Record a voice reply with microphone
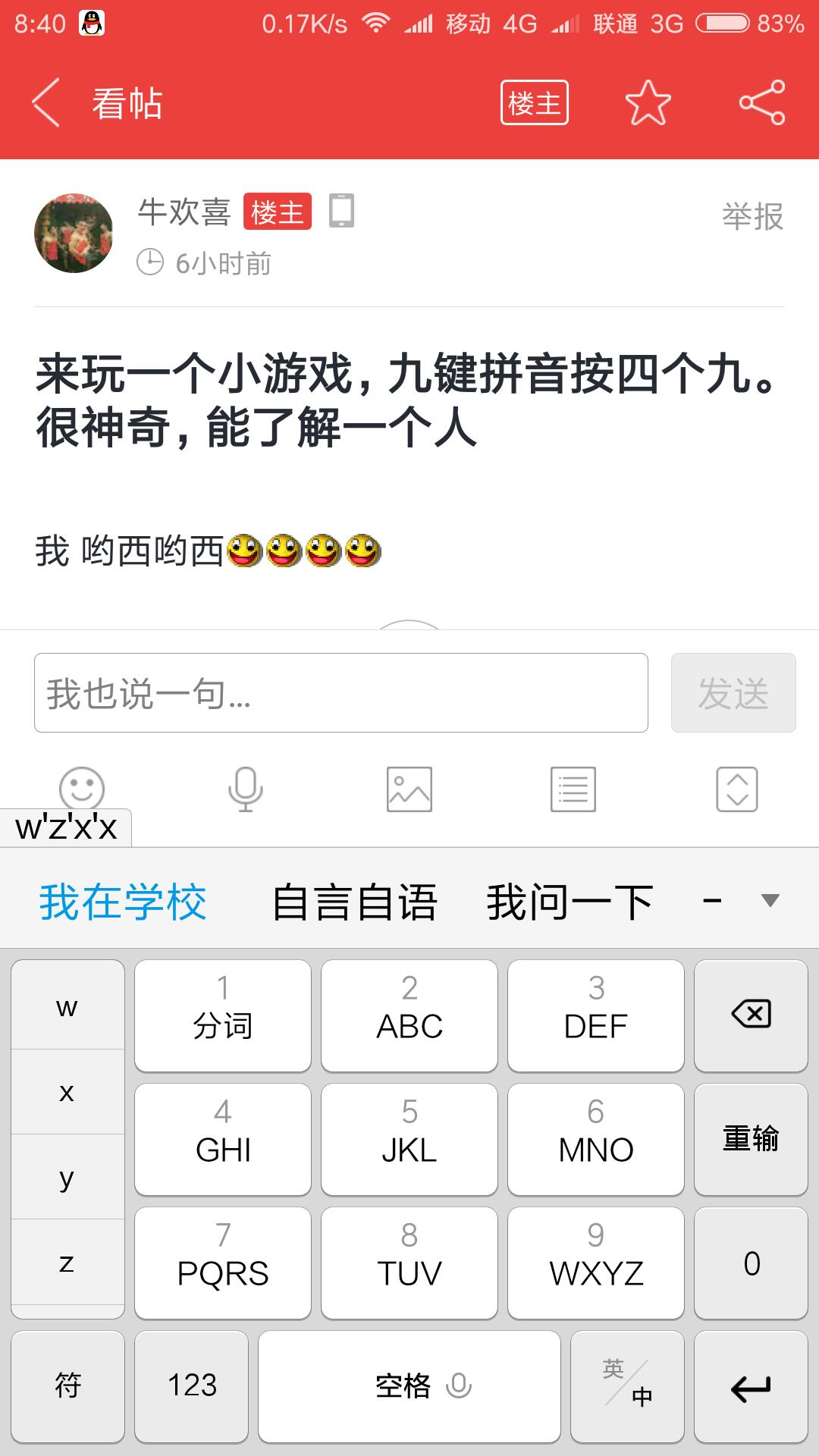The width and height of the screenshot is (819, 1456). (x=245, y=789)
